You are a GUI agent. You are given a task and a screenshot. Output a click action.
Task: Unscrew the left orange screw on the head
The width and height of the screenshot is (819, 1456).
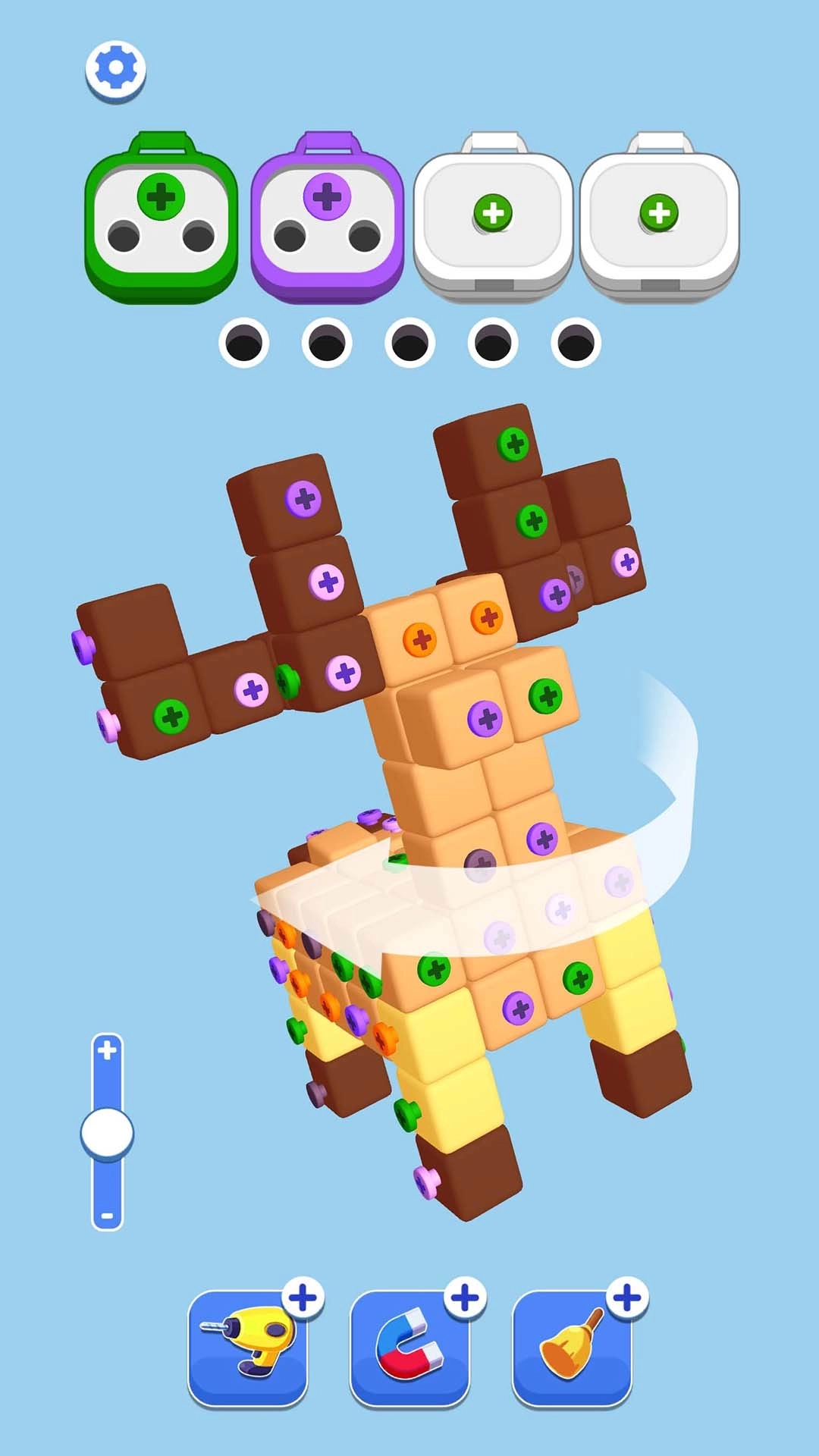click(x=420, y=639)
